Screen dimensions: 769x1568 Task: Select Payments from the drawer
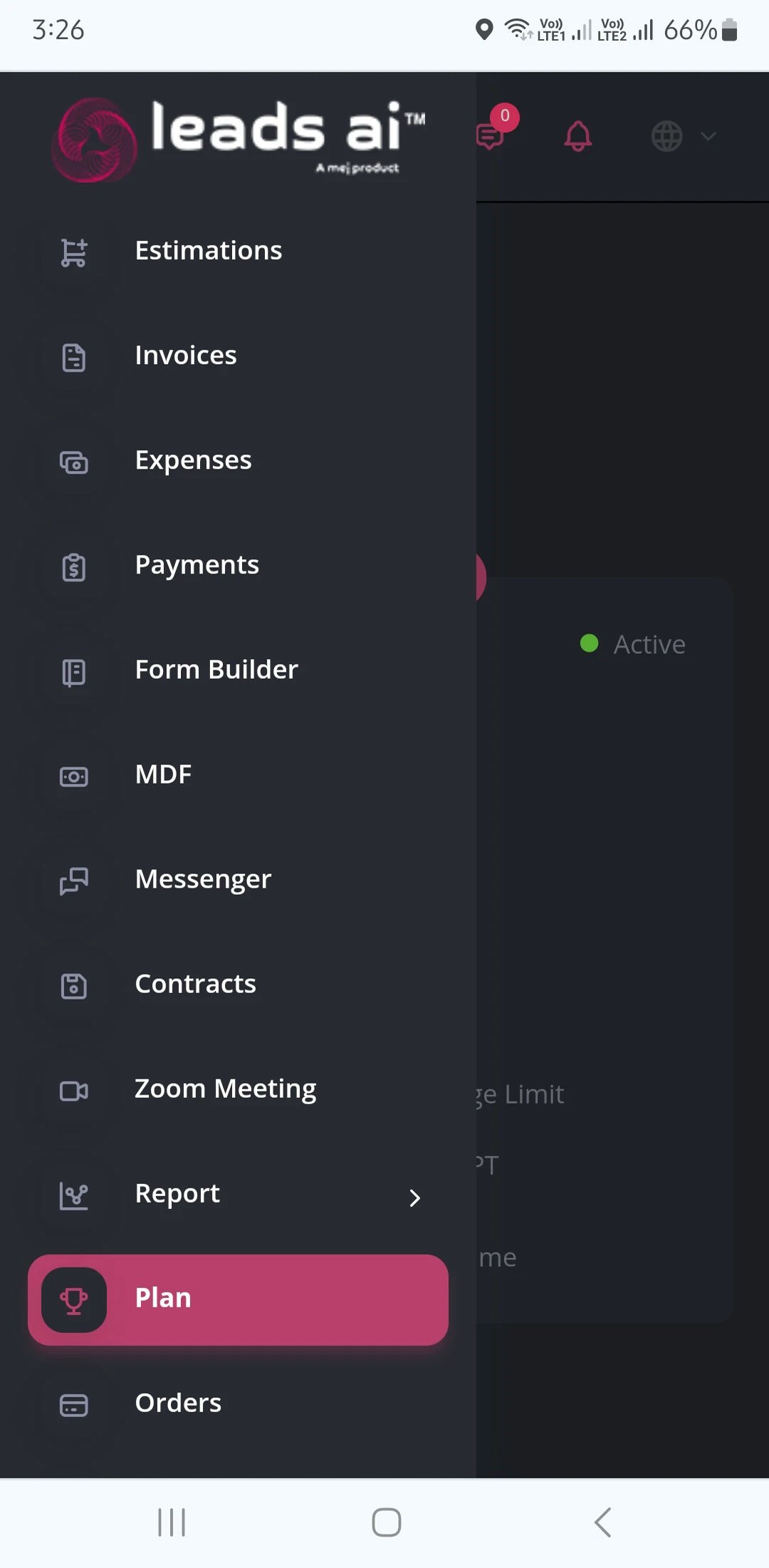[x=197, y=565]
